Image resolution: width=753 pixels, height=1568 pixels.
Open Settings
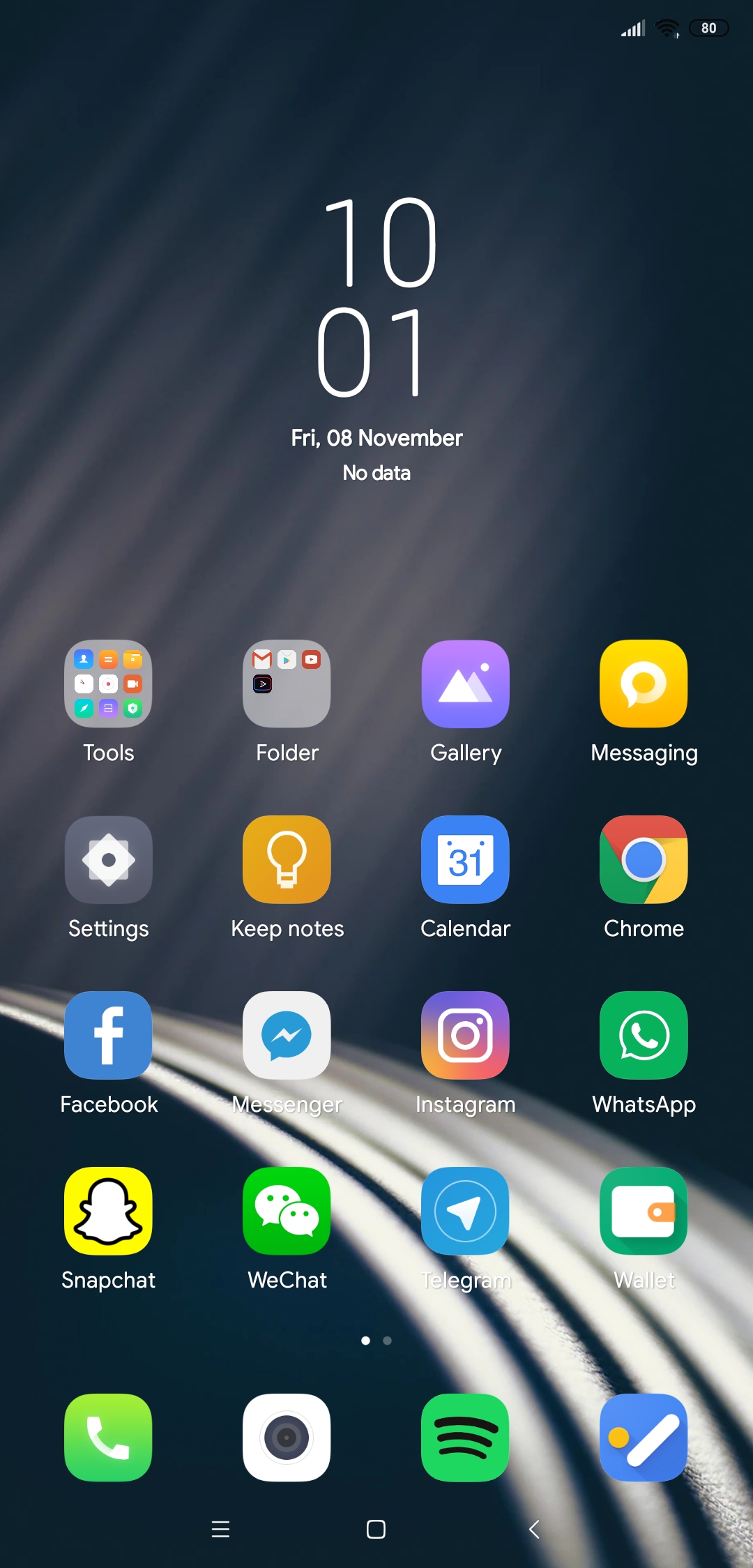[x=108, y=859]
